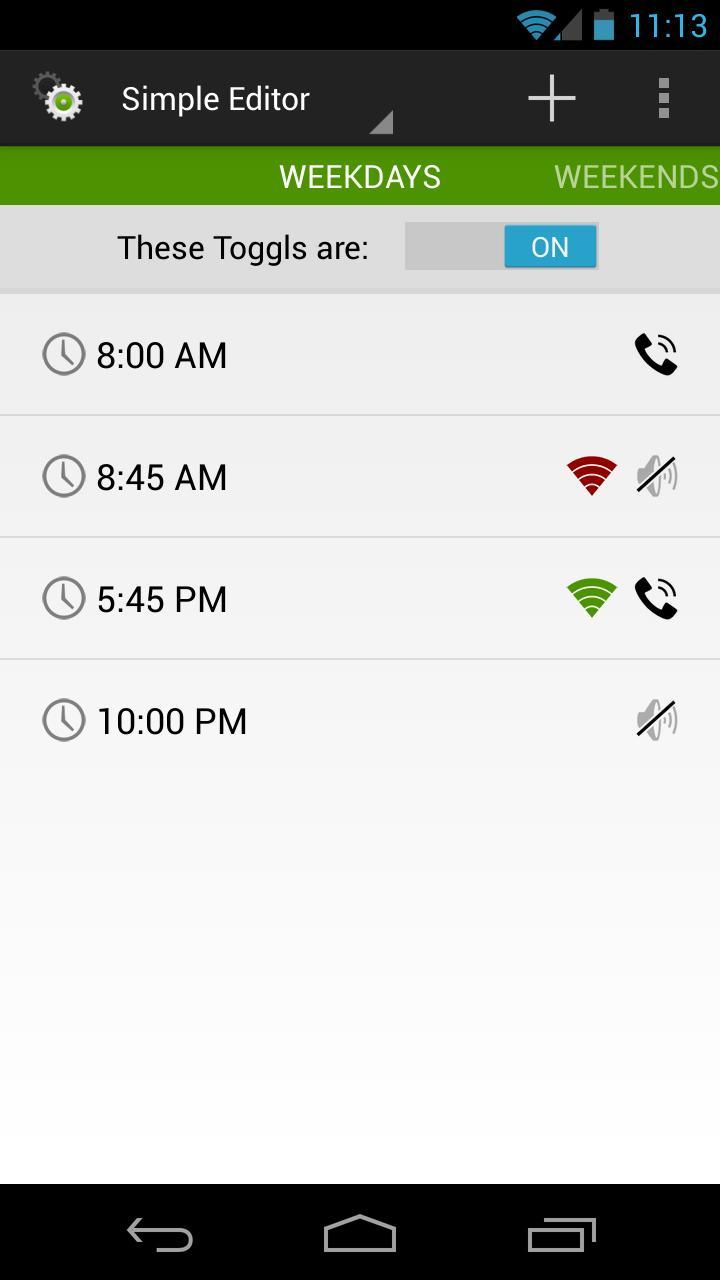The width and height of the screenshot is (720, 1280).
Task: Turn off the Toggls switch
Action: 501,247
